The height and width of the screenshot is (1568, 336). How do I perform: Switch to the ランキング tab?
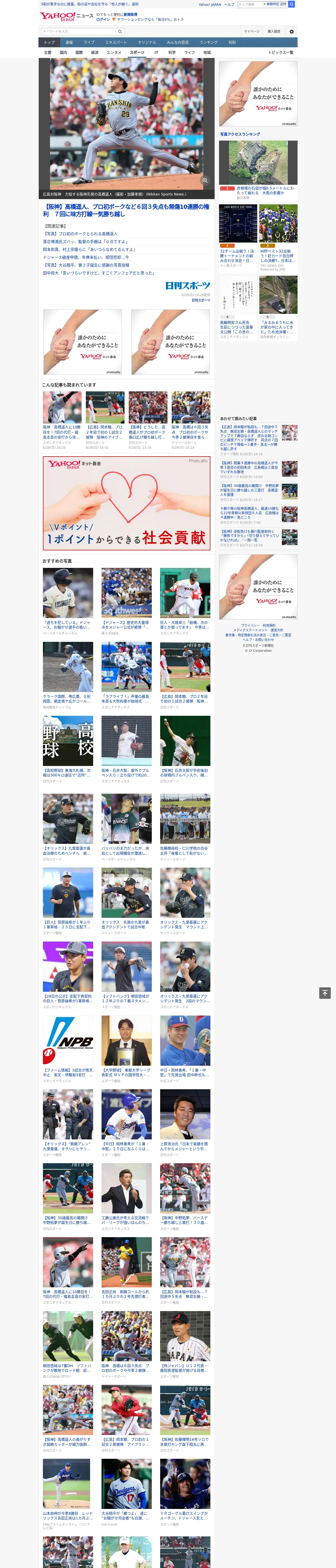[x=209, y=43]
